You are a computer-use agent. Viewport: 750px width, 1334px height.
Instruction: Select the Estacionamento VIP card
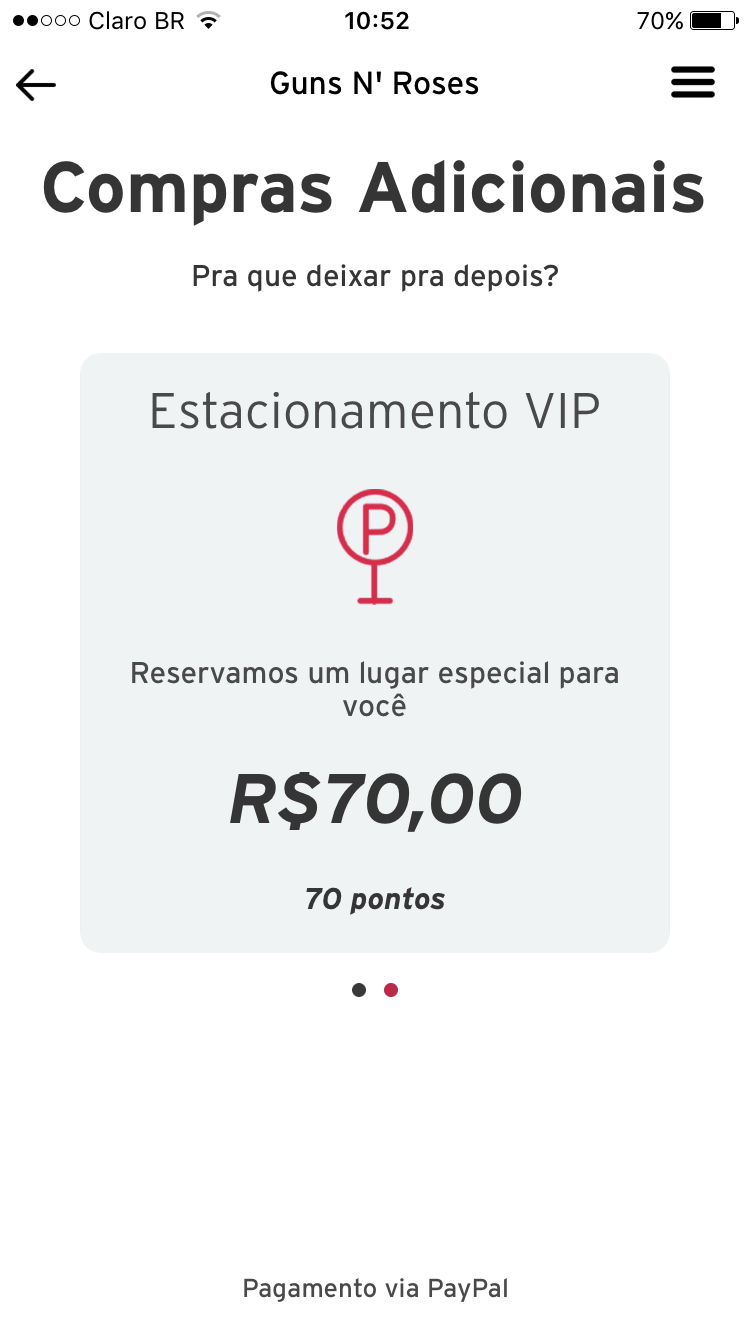tap(375, 652)
